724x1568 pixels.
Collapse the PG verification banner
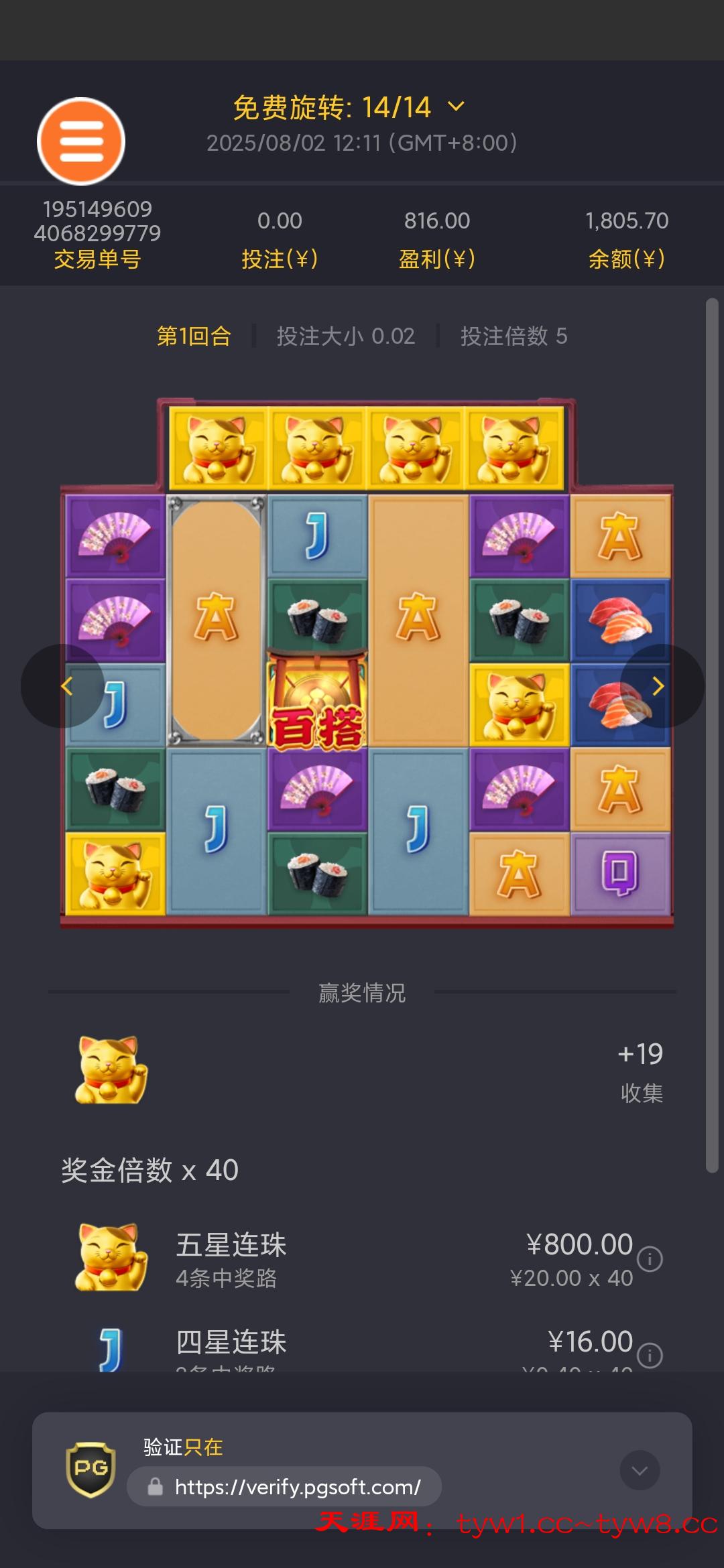[640, 1470]
